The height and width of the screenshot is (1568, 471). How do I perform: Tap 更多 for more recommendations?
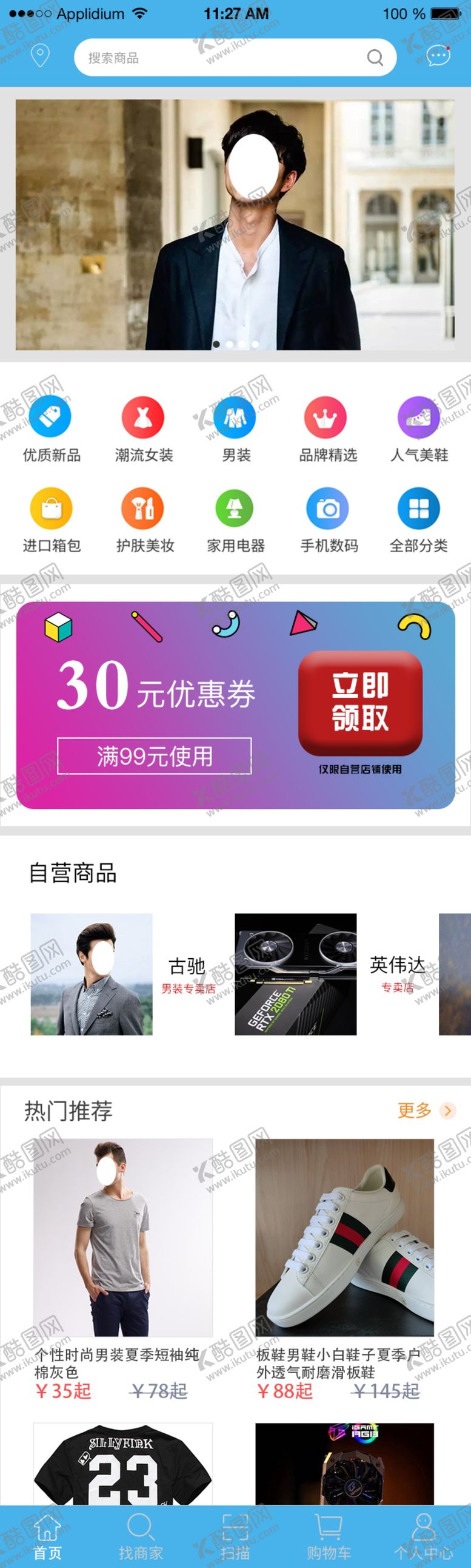coord(424,1111)
